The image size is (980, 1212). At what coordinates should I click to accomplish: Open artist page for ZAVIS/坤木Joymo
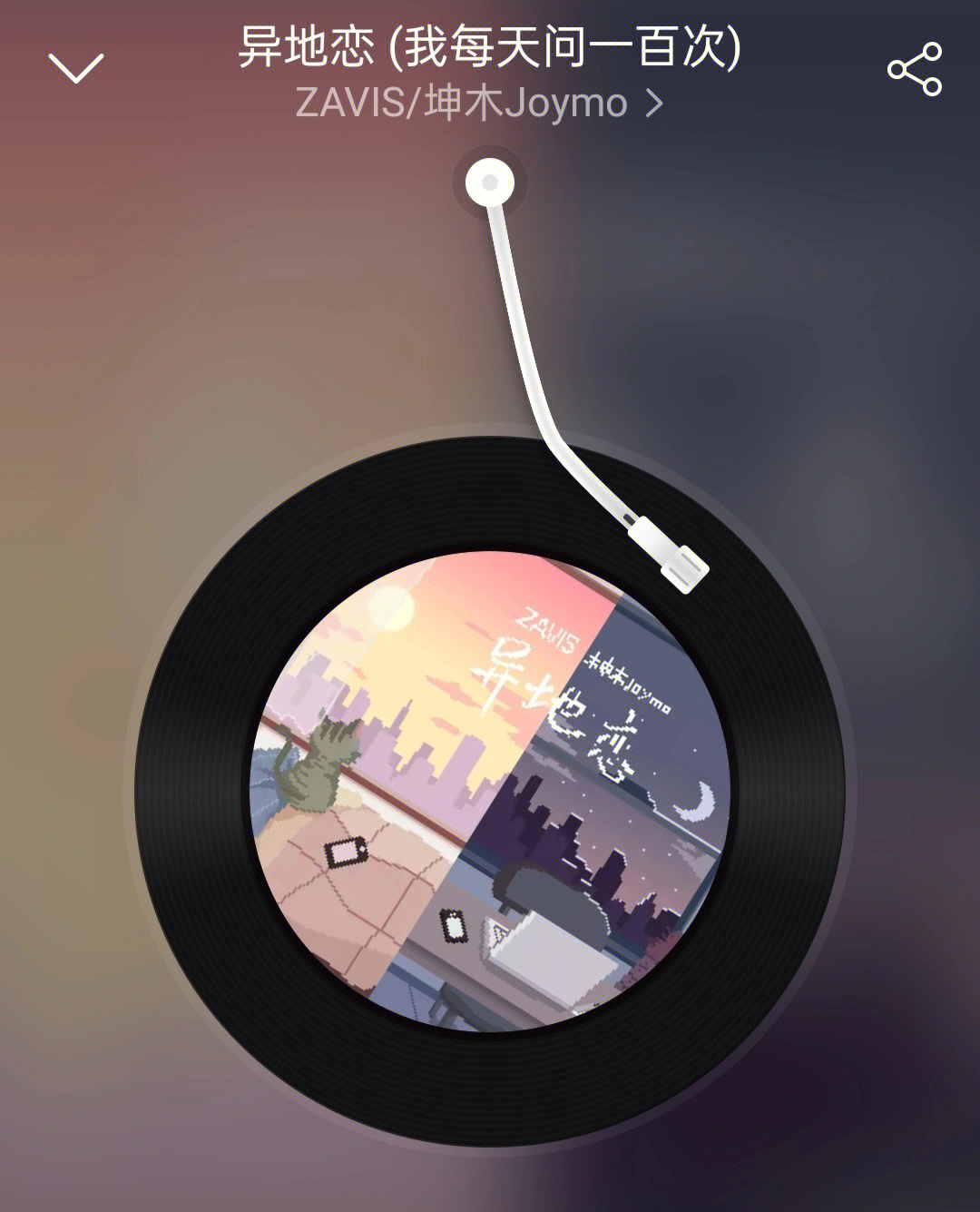click(x=478, y=103)
